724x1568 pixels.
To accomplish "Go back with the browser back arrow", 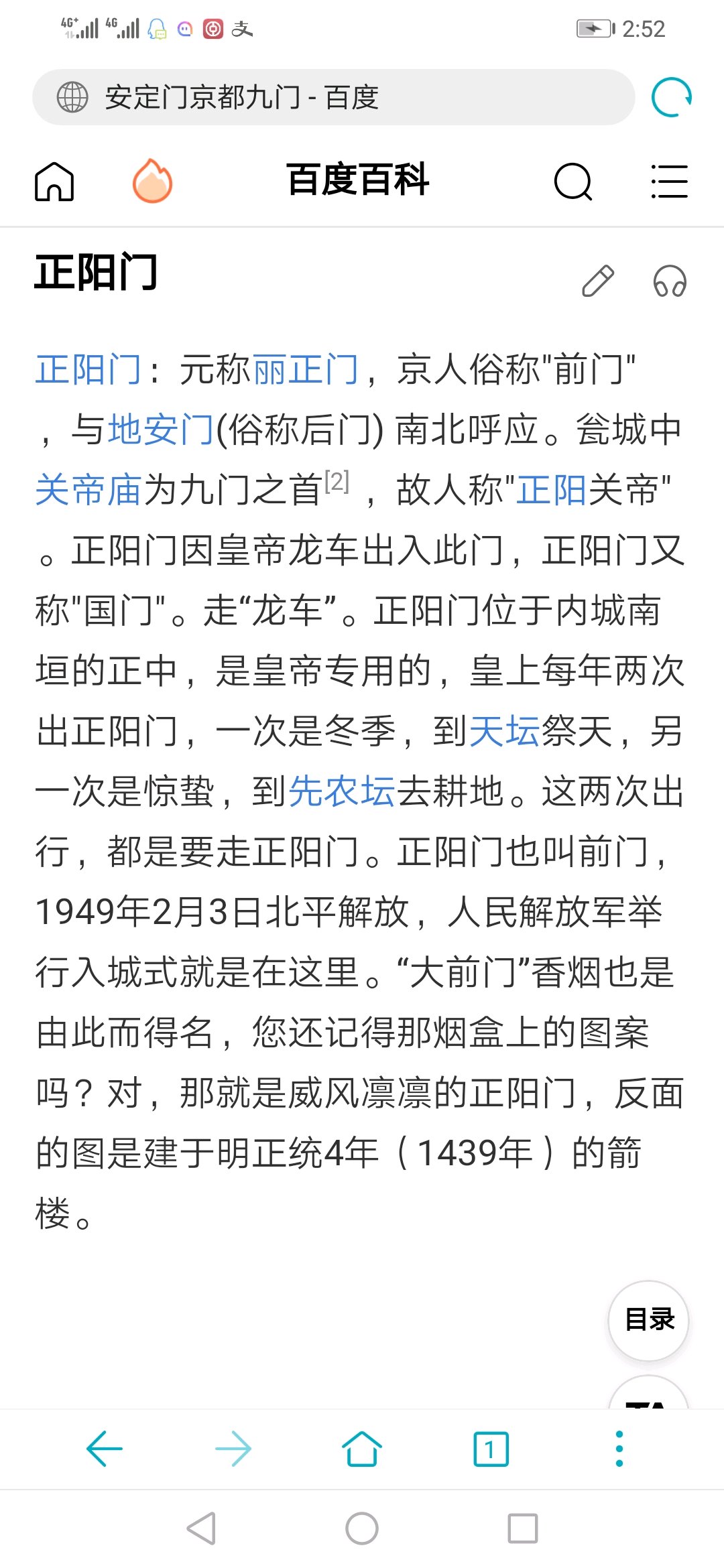I will point(105,1449).
